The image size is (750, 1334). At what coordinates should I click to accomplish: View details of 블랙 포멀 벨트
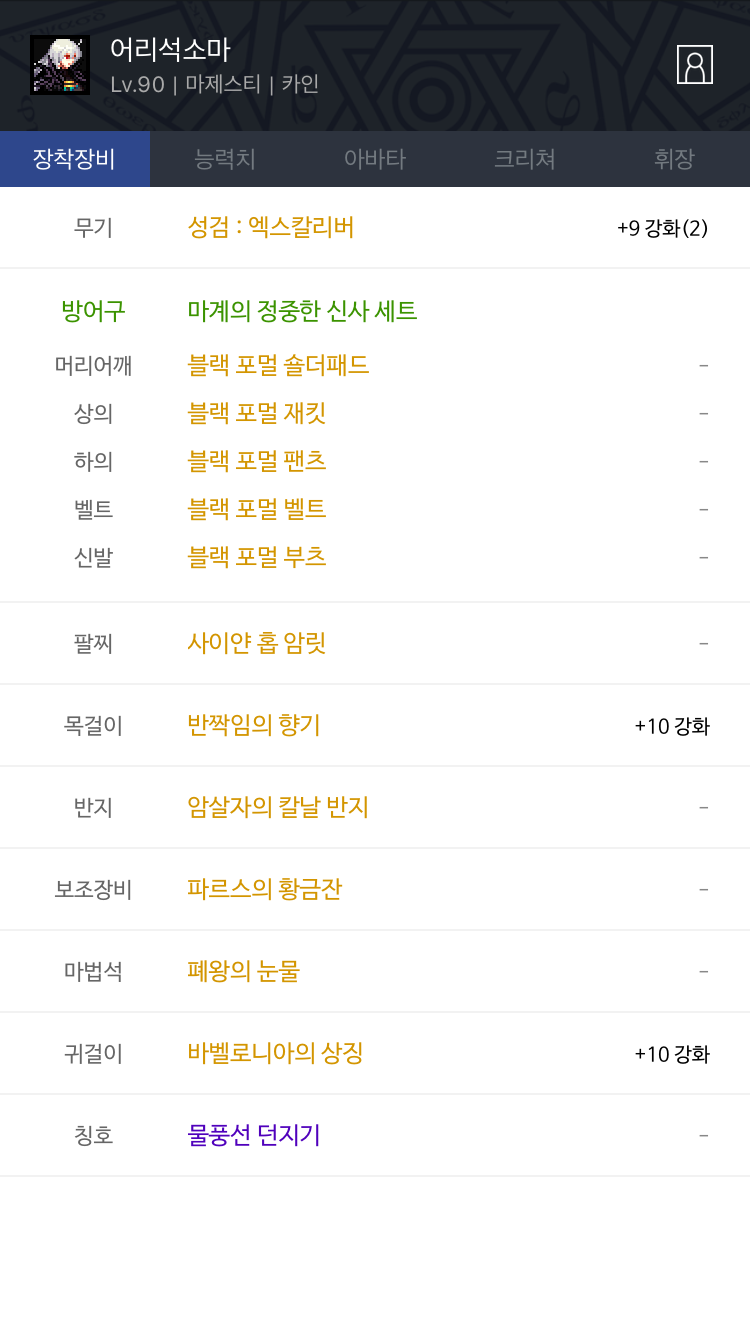(x=257, y=509)
